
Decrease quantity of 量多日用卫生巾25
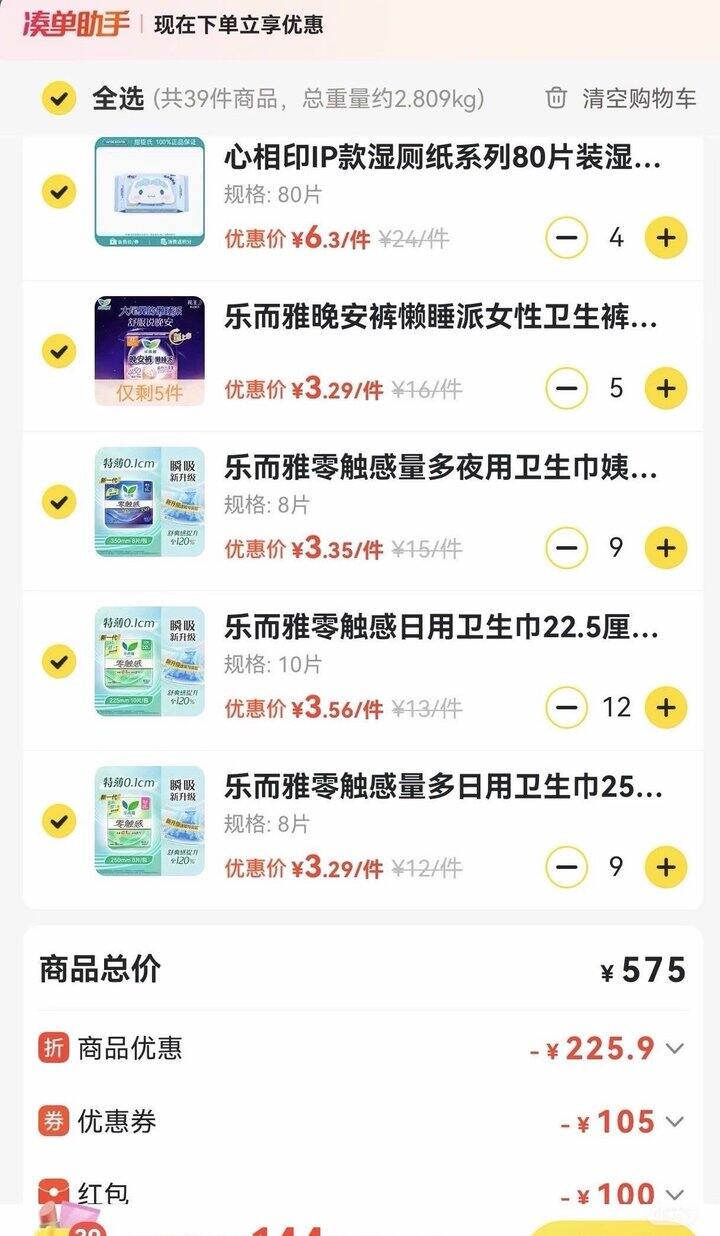pyautogui.click(x=566, y=867)
